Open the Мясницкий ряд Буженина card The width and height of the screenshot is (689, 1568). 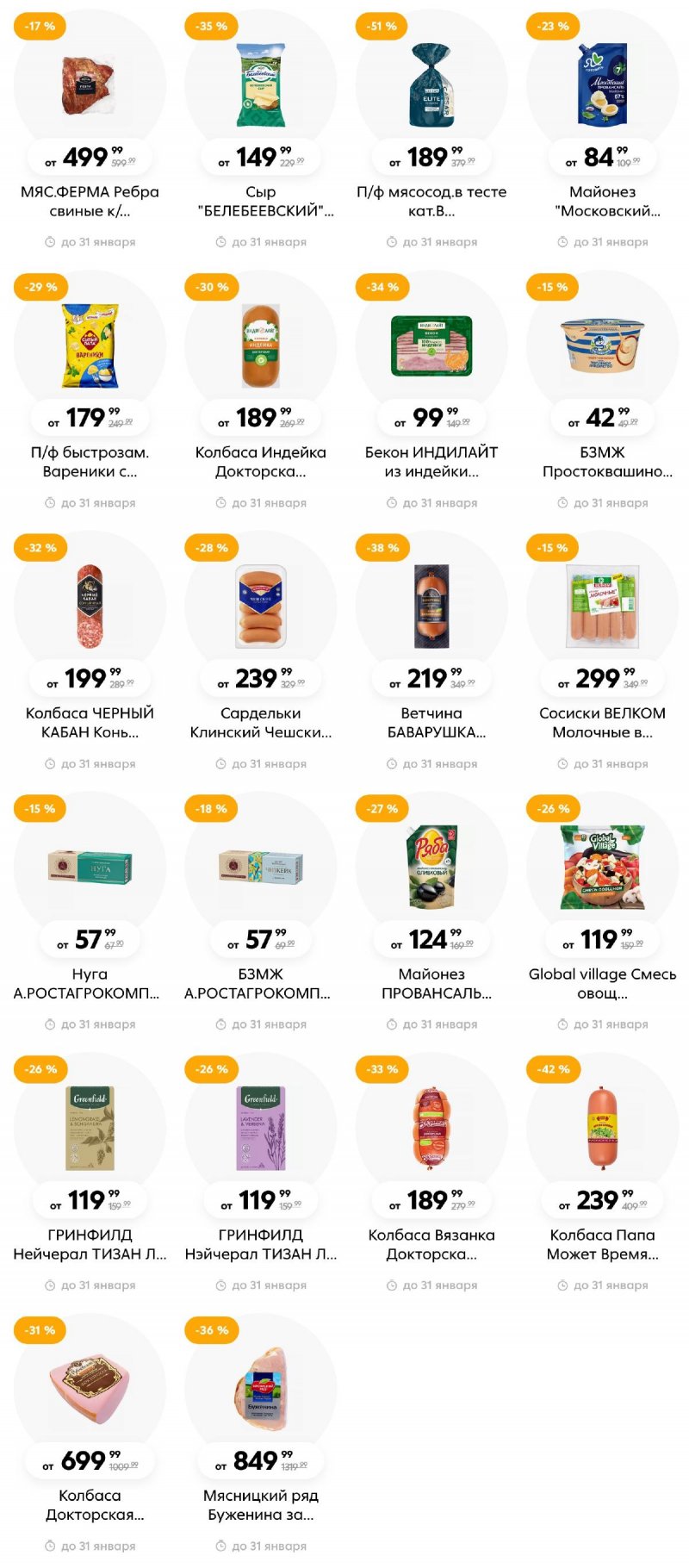[261, 1390]
